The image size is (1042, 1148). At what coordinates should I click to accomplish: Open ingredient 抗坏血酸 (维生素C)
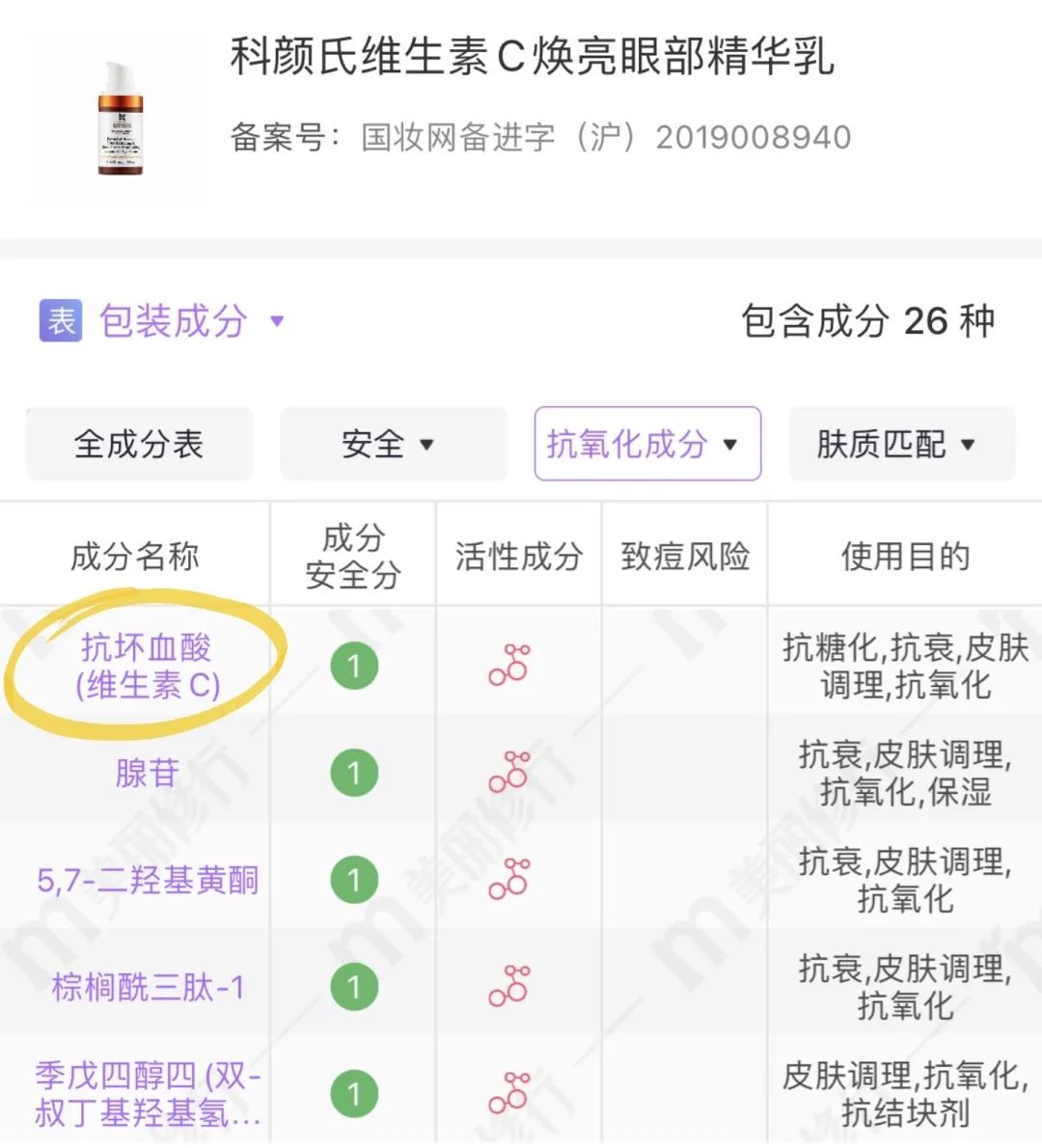(148, 666)
